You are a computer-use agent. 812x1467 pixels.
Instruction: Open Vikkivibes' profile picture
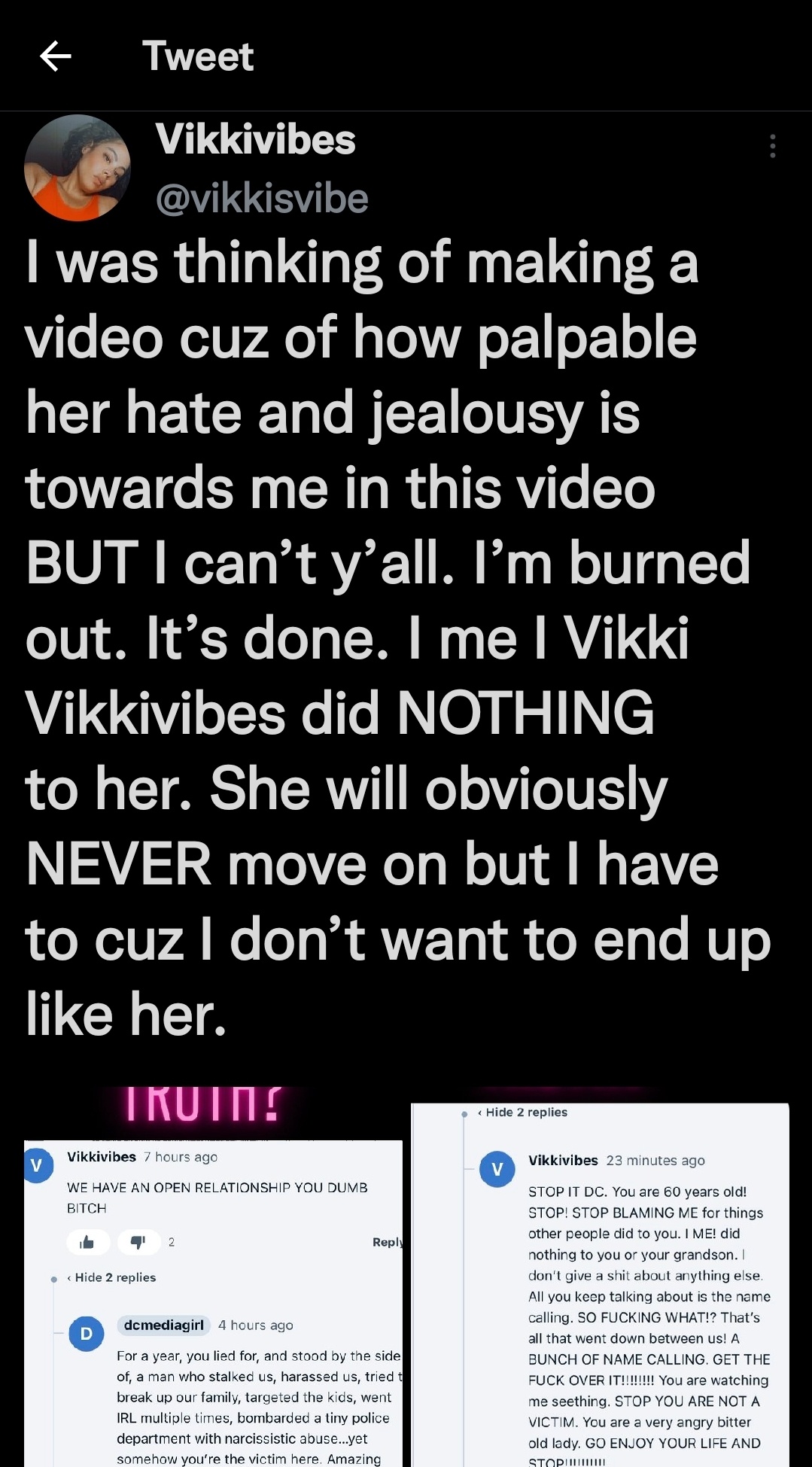pos(78,168)
